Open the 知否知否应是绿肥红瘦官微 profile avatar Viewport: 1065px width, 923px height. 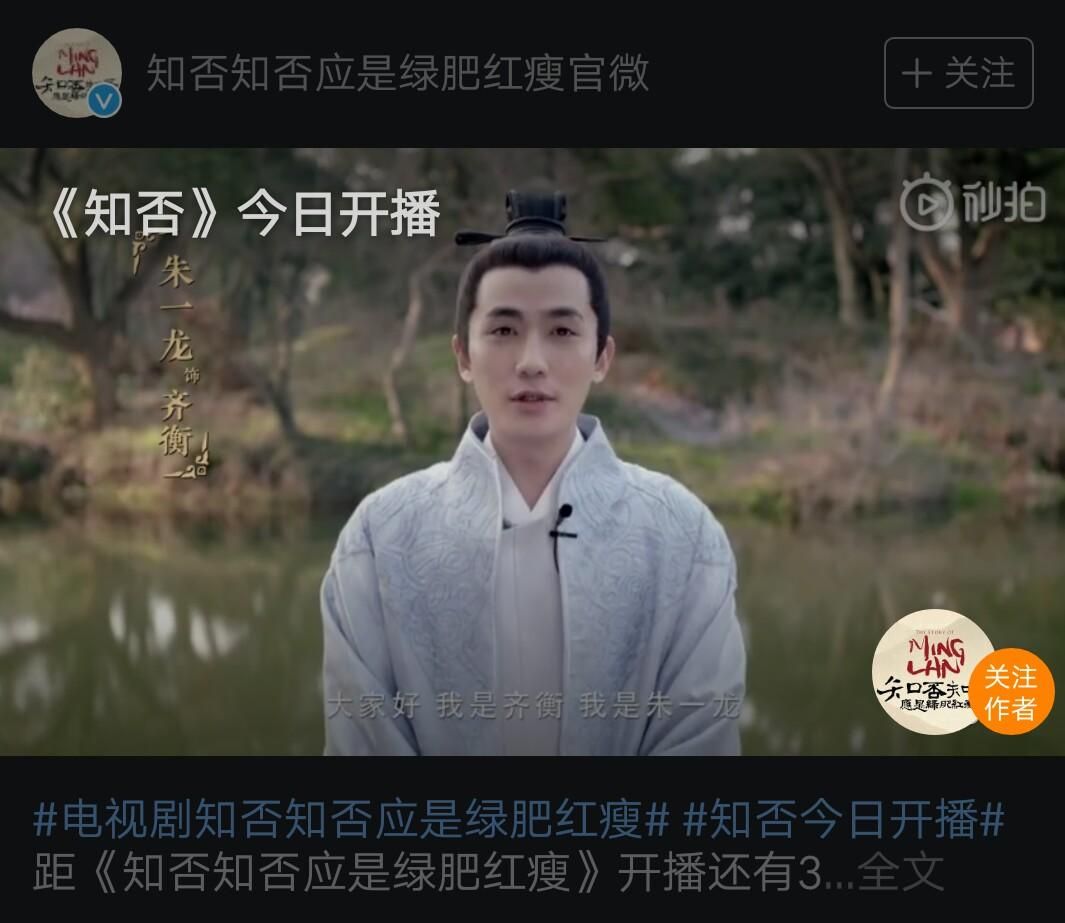click(x=76, y=73)
